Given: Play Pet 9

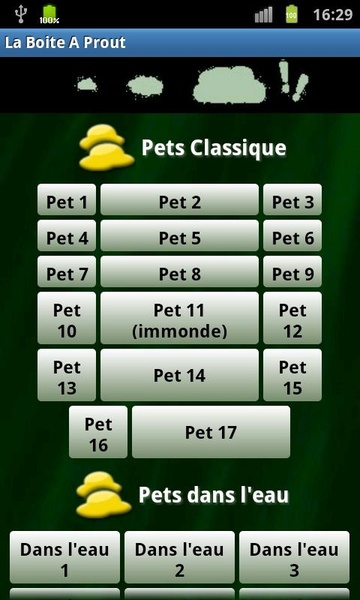Looking at the screenshot, I should (x=292, y=272).
